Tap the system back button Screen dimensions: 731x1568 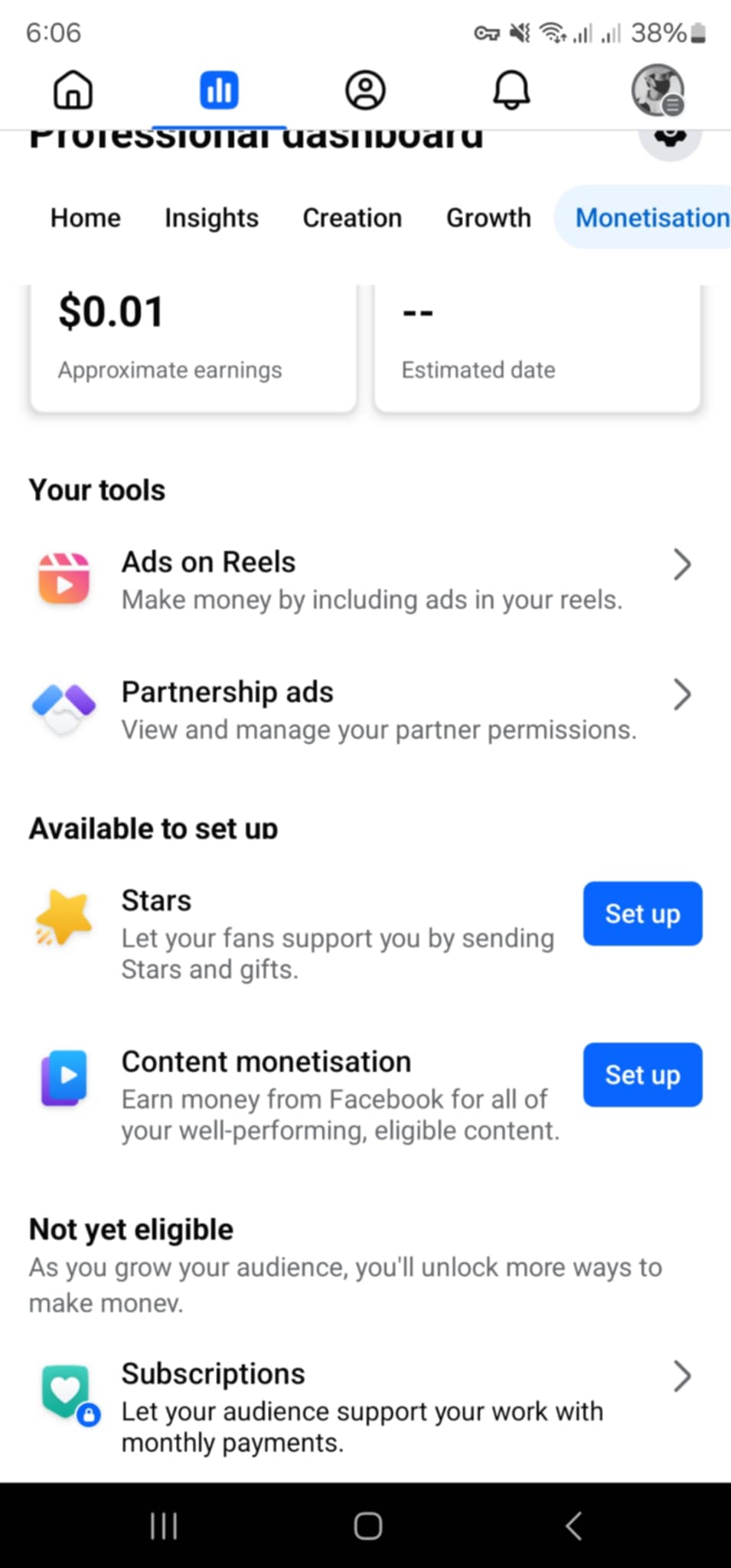[x=573, y=1526]
